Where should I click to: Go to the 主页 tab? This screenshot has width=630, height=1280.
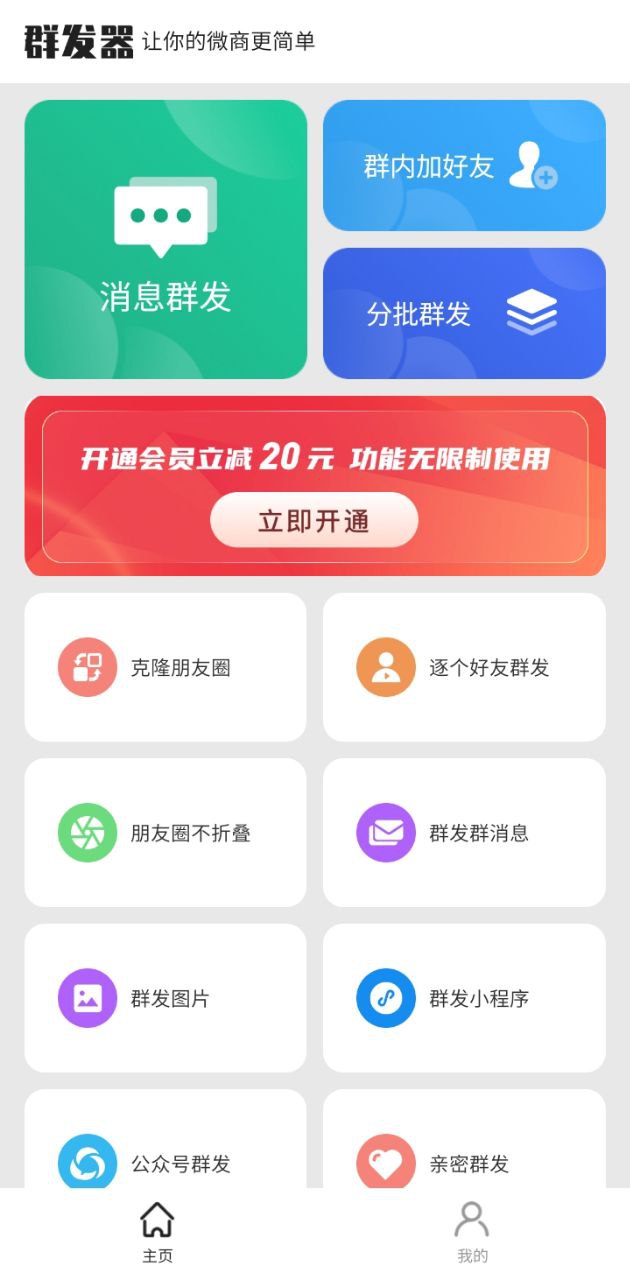(157, 1232)
